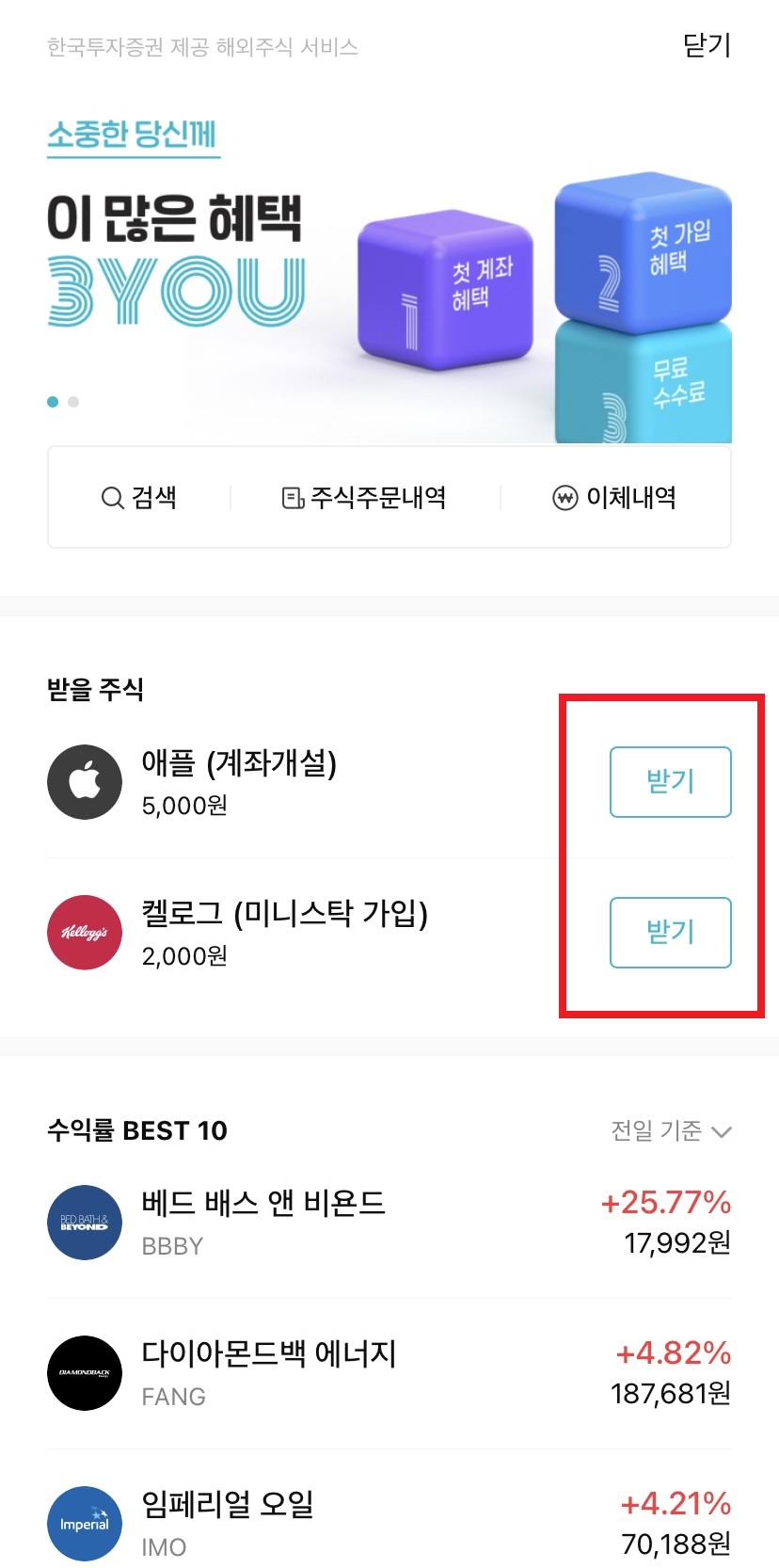Open the 수익률 BEST 10 section
This screenshot has width=779, height=1568.
coord(137,1130)
